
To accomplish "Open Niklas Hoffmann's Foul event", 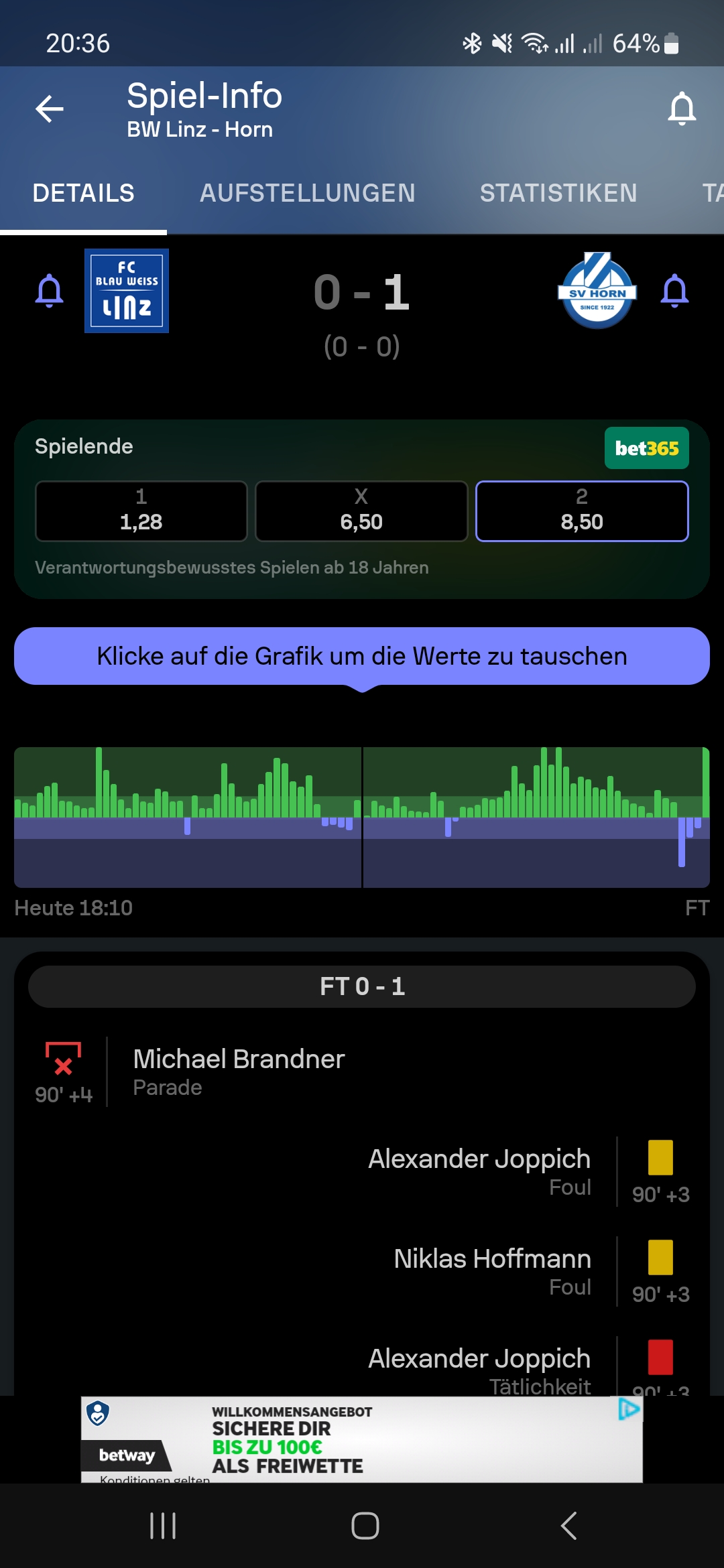I will point(362,1271).
